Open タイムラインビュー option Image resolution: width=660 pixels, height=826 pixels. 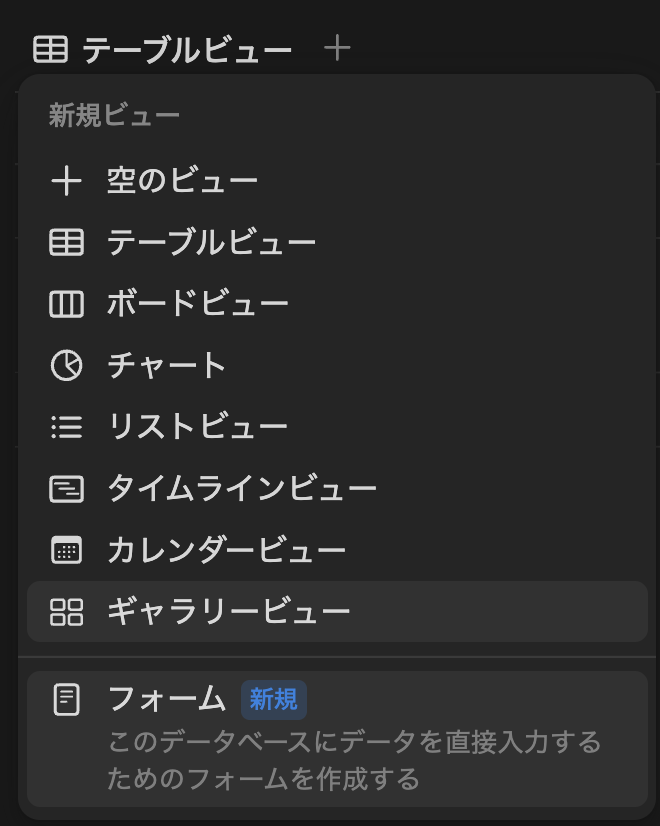click(337, 488)
